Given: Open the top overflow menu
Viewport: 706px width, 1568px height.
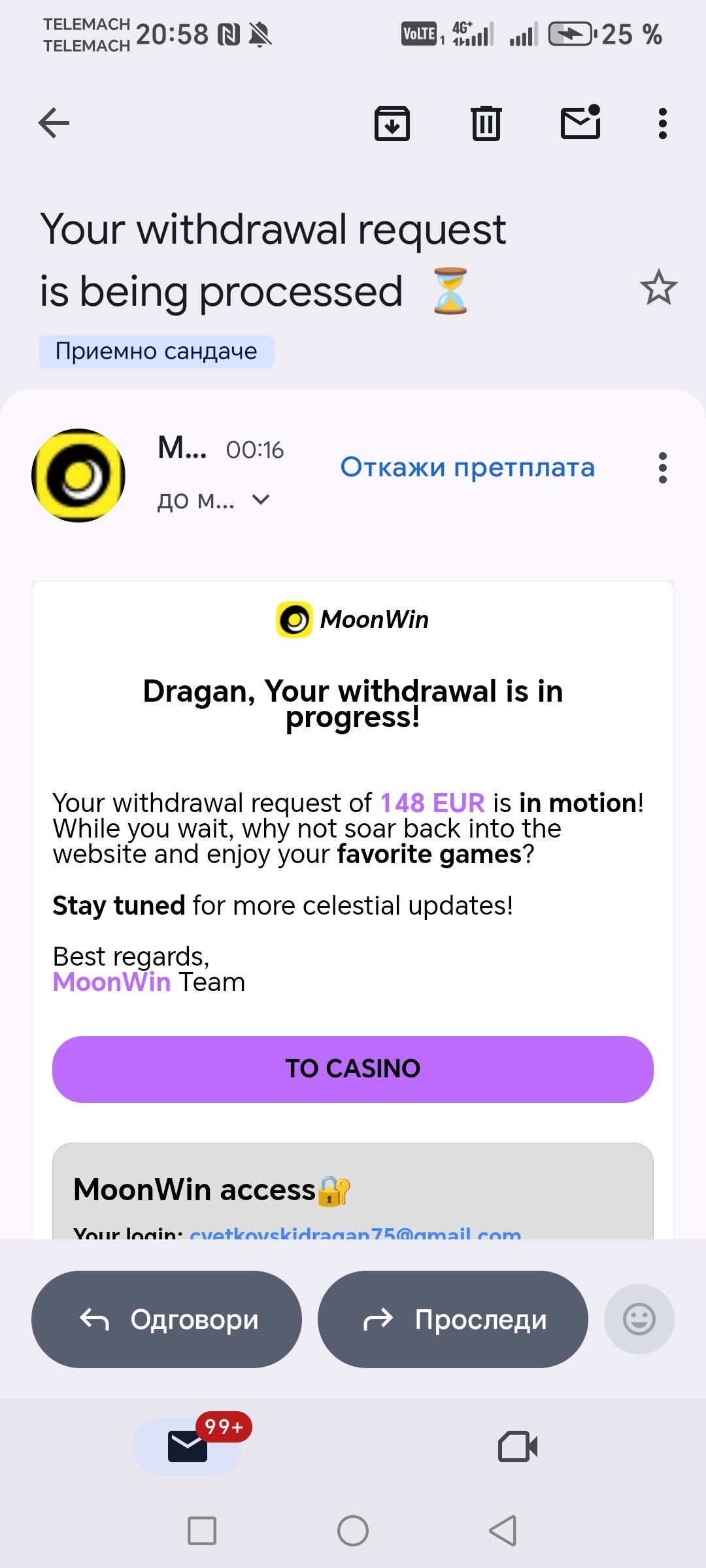Looking at the screenshot, I should click(662, 123).
